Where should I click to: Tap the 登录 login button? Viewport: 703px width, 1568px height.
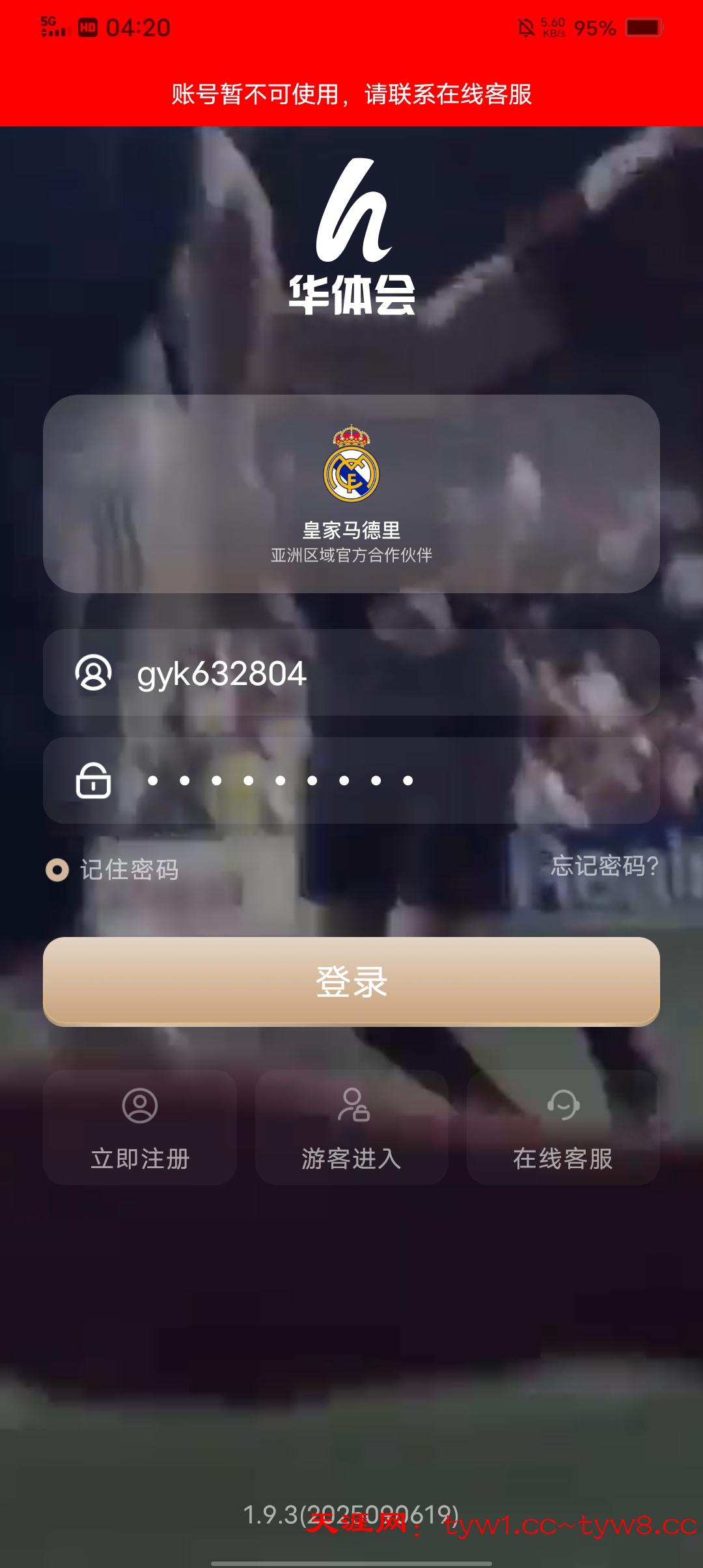[x=351, y=981]
